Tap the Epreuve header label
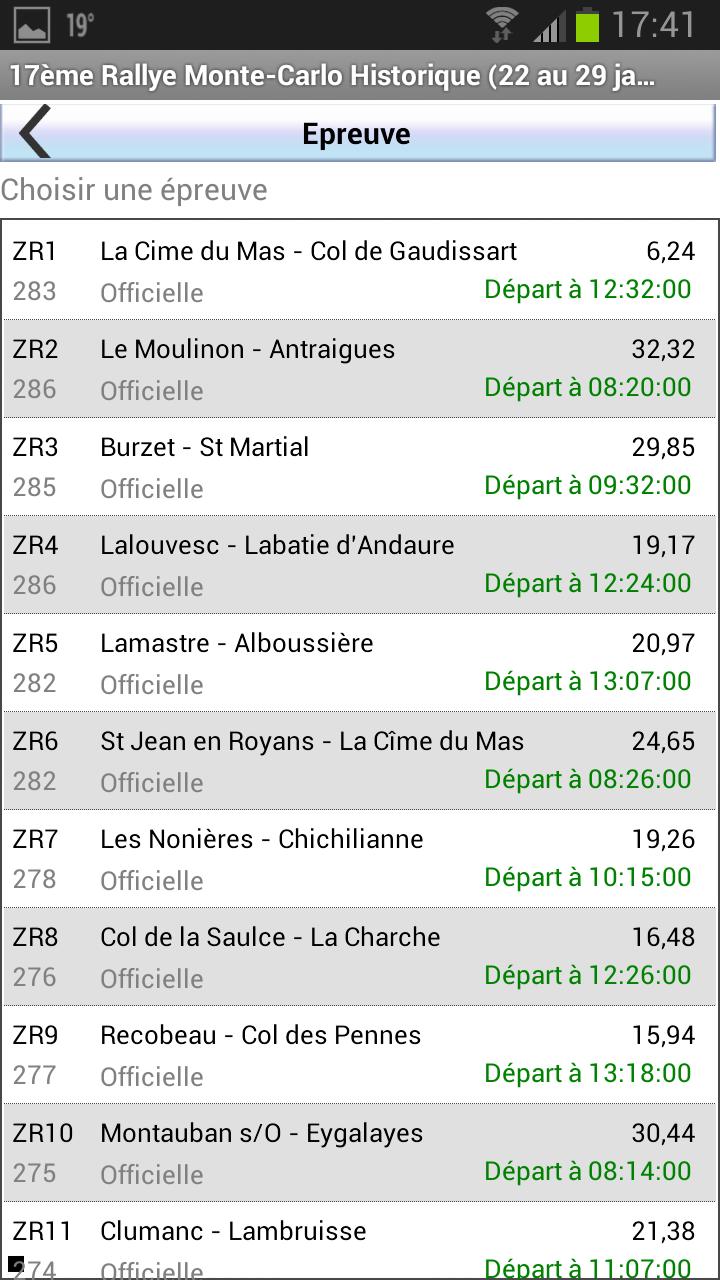This screenshot has width=720, height=1280. tap(356, 132)
